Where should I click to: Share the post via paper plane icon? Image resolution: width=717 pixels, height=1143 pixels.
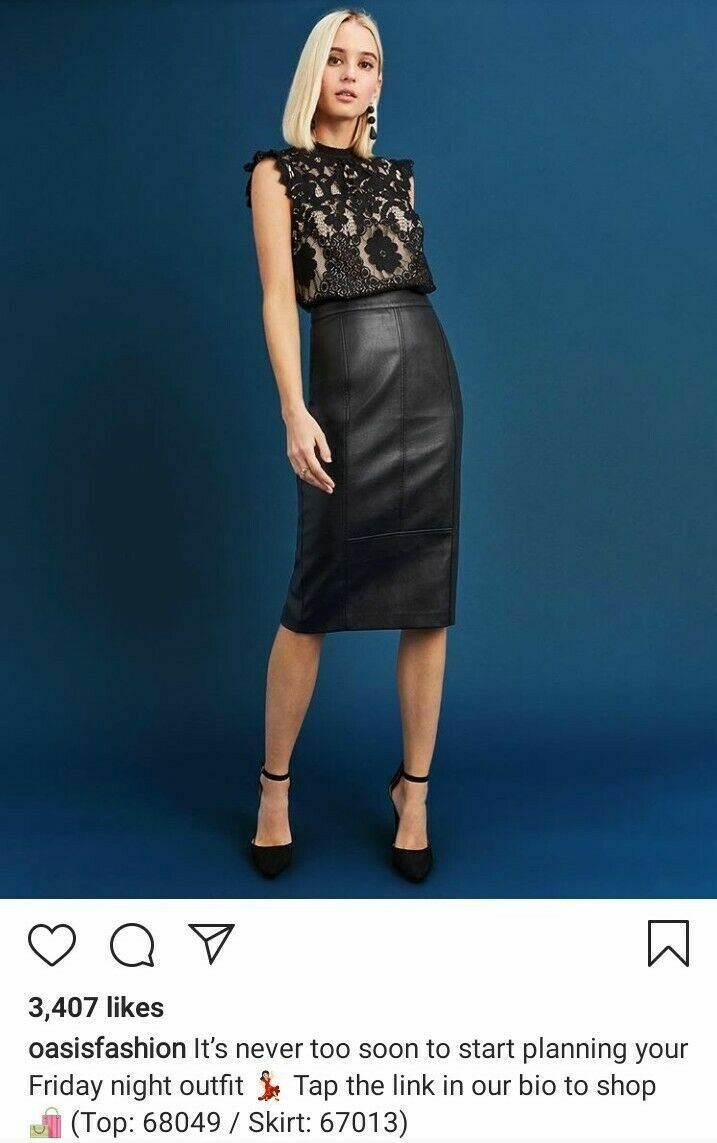coord(211,944)
